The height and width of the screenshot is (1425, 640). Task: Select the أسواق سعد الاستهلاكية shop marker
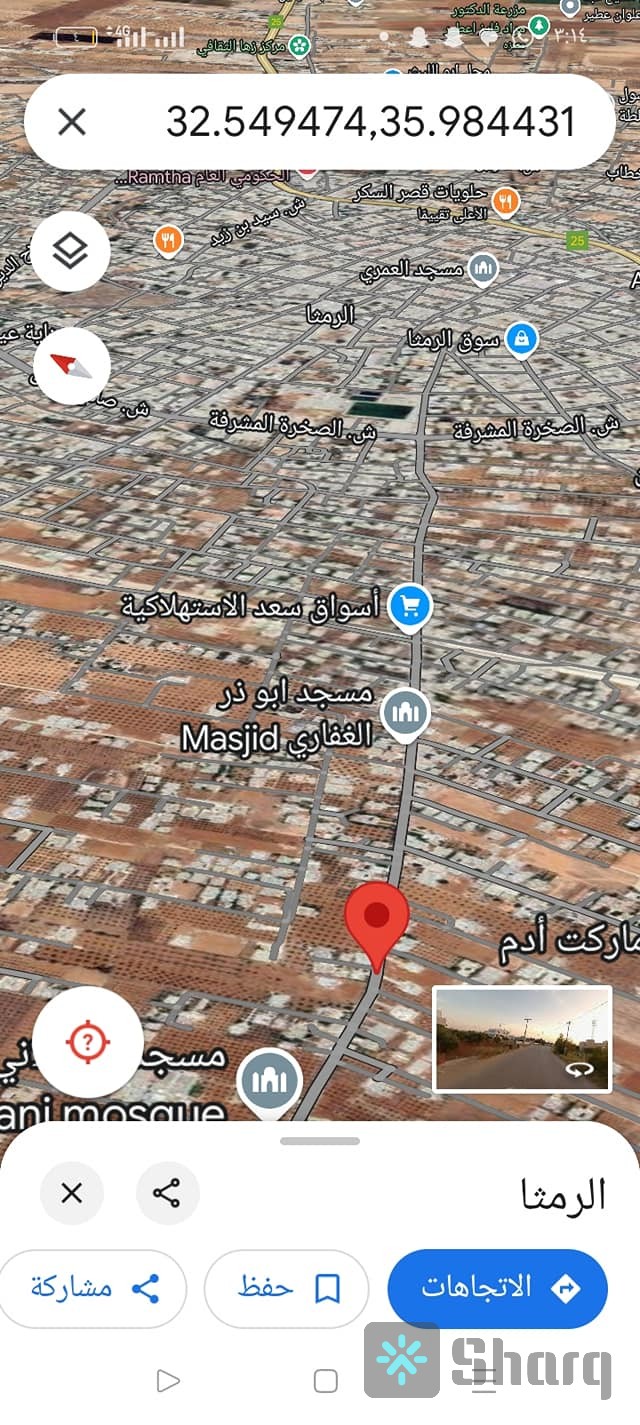pyautogui.click(x=409, y=606)
